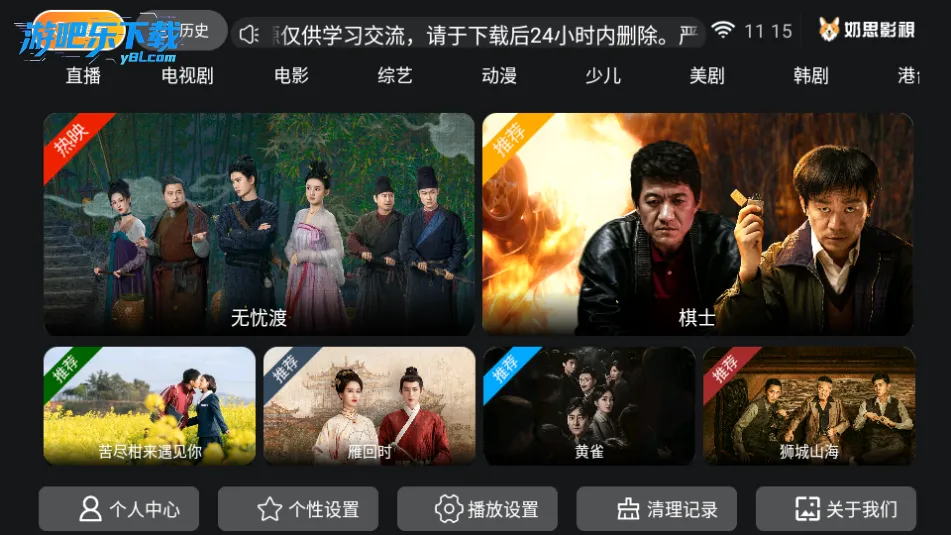Open the 关于我们 about page
The width and height of the screenshot is (951, 535).
point(835,509)
